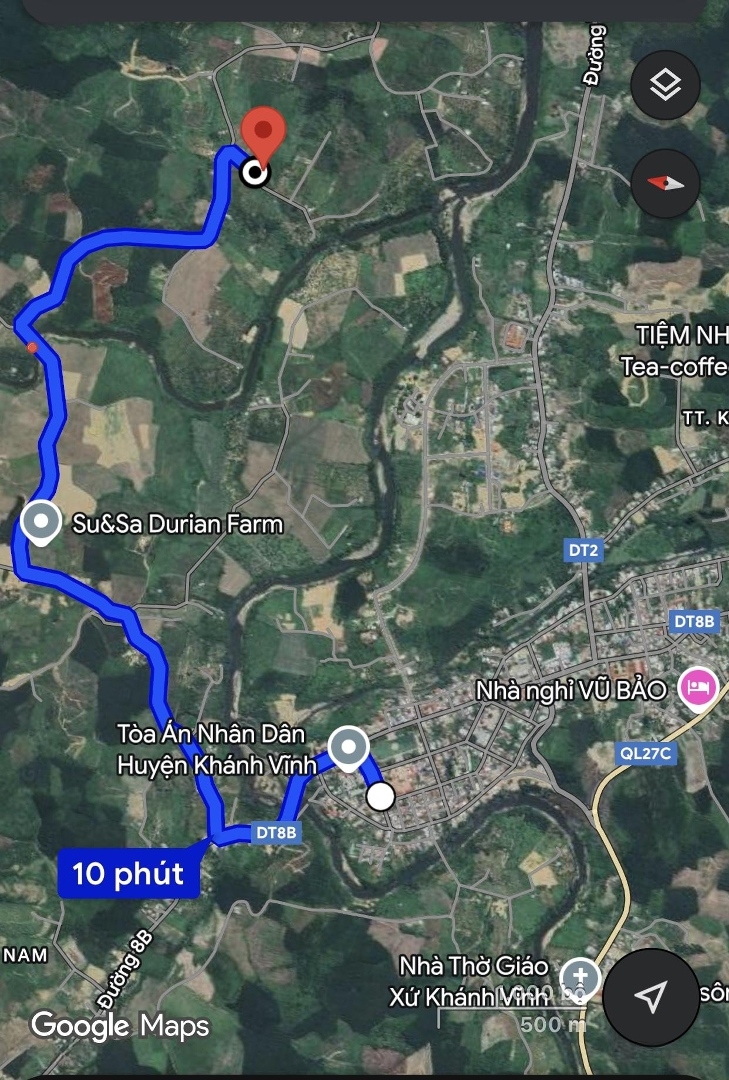Re-center map on my location

click(x=651, y=996)
